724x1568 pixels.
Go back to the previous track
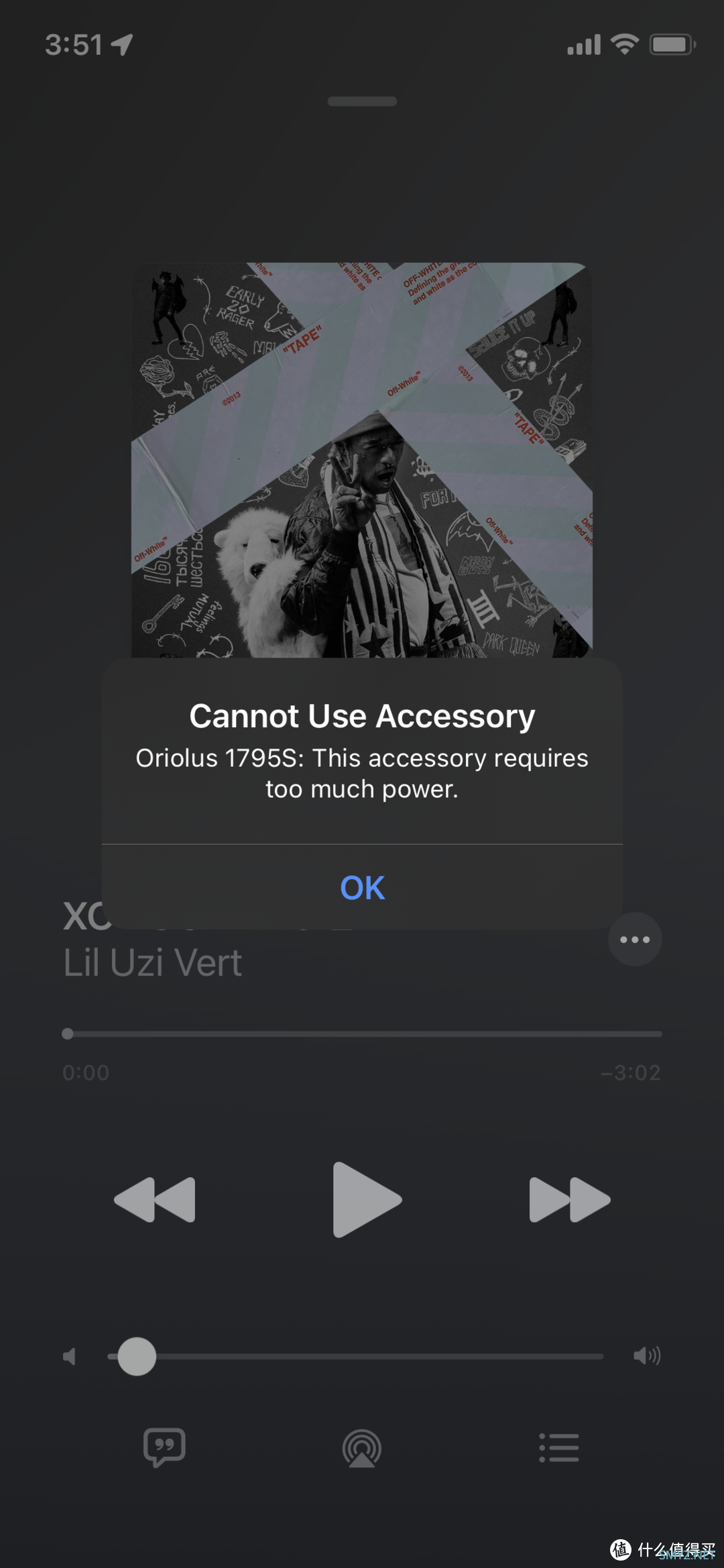155,1199
